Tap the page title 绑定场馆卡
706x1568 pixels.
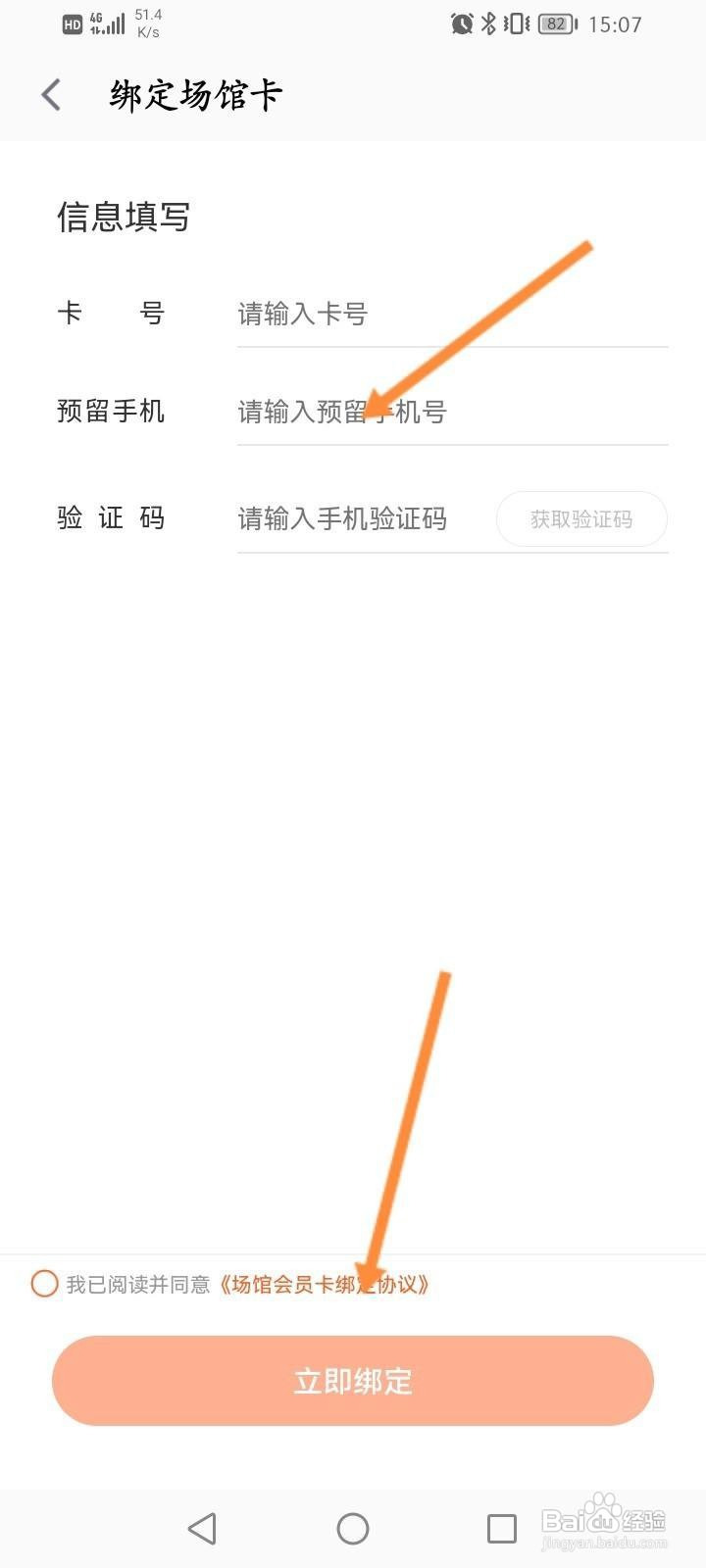pyautogui.click(x=193, y=94)
